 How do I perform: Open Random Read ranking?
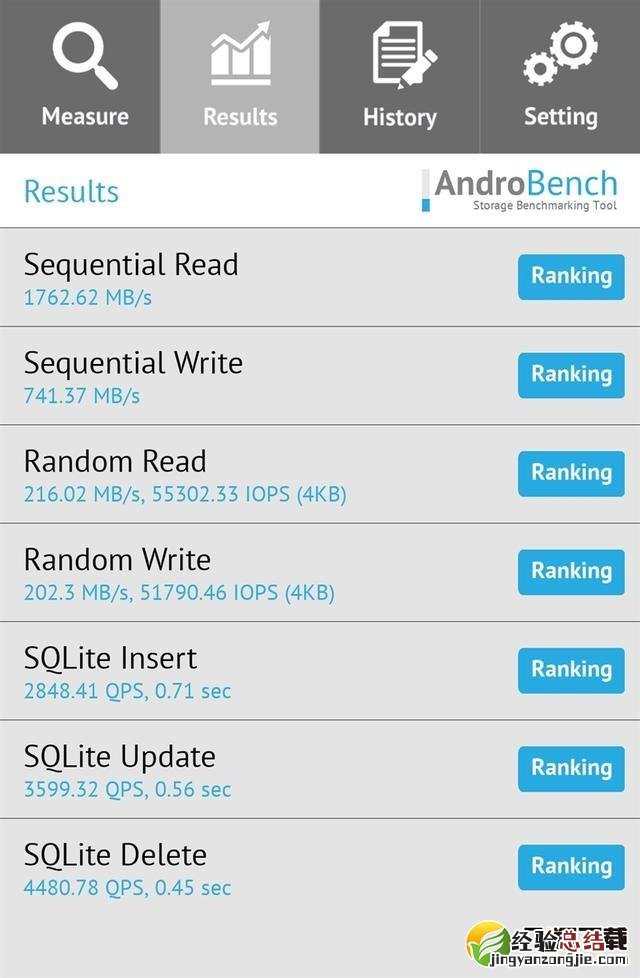(x=571, y=473)
